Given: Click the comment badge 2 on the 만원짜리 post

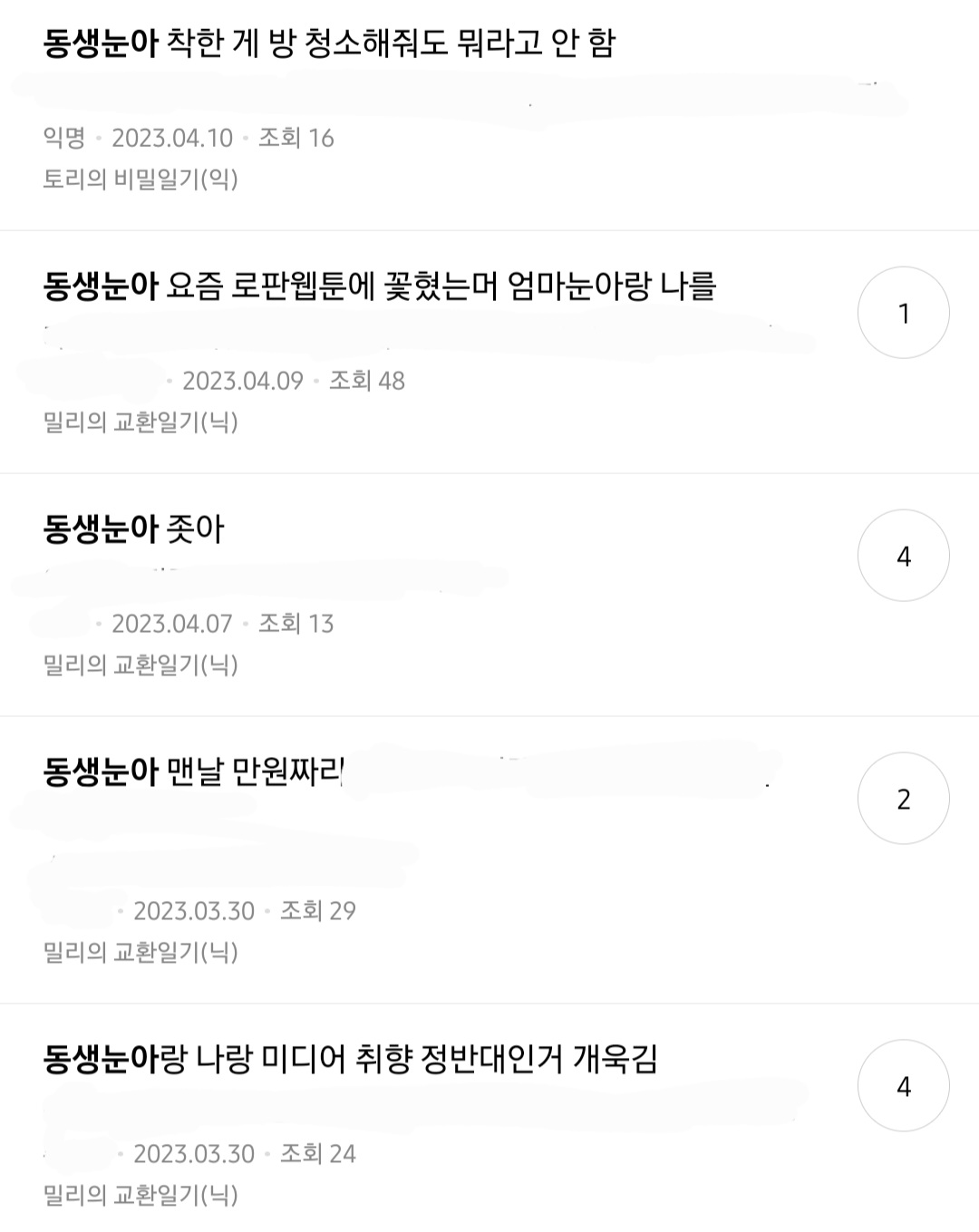Looking at the screenshot, I should pyautogui.click(x=902, y=799).
